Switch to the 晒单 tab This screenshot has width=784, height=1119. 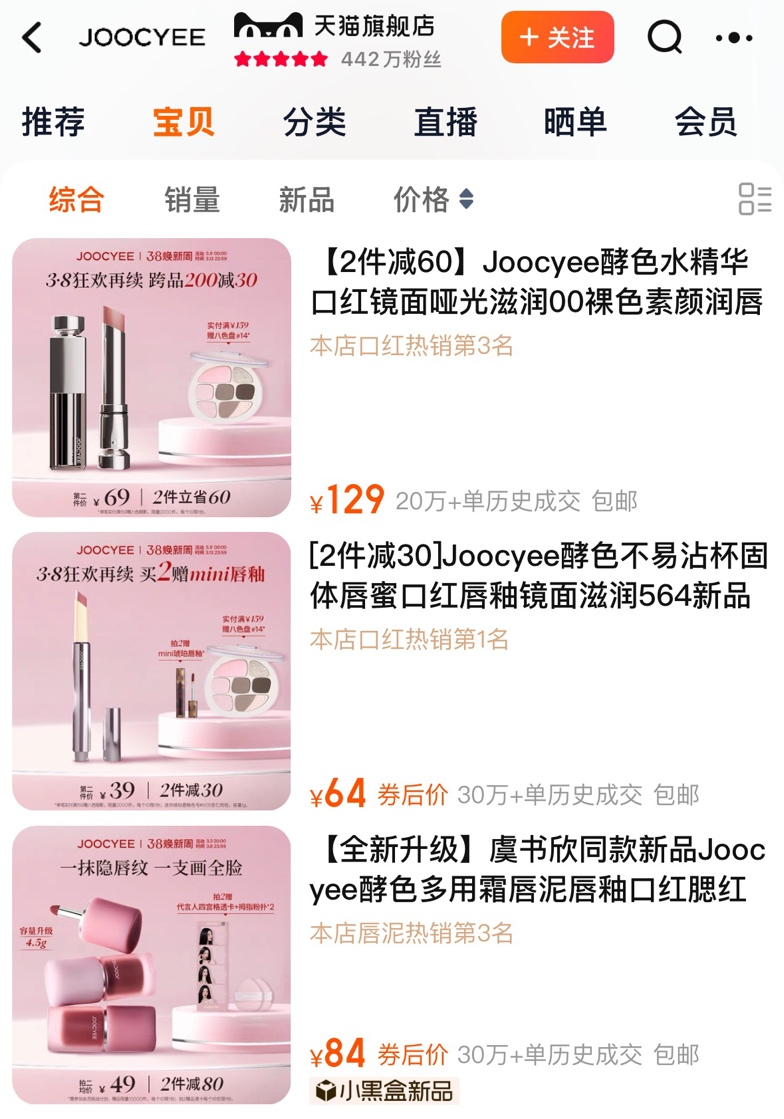[575, 121]
